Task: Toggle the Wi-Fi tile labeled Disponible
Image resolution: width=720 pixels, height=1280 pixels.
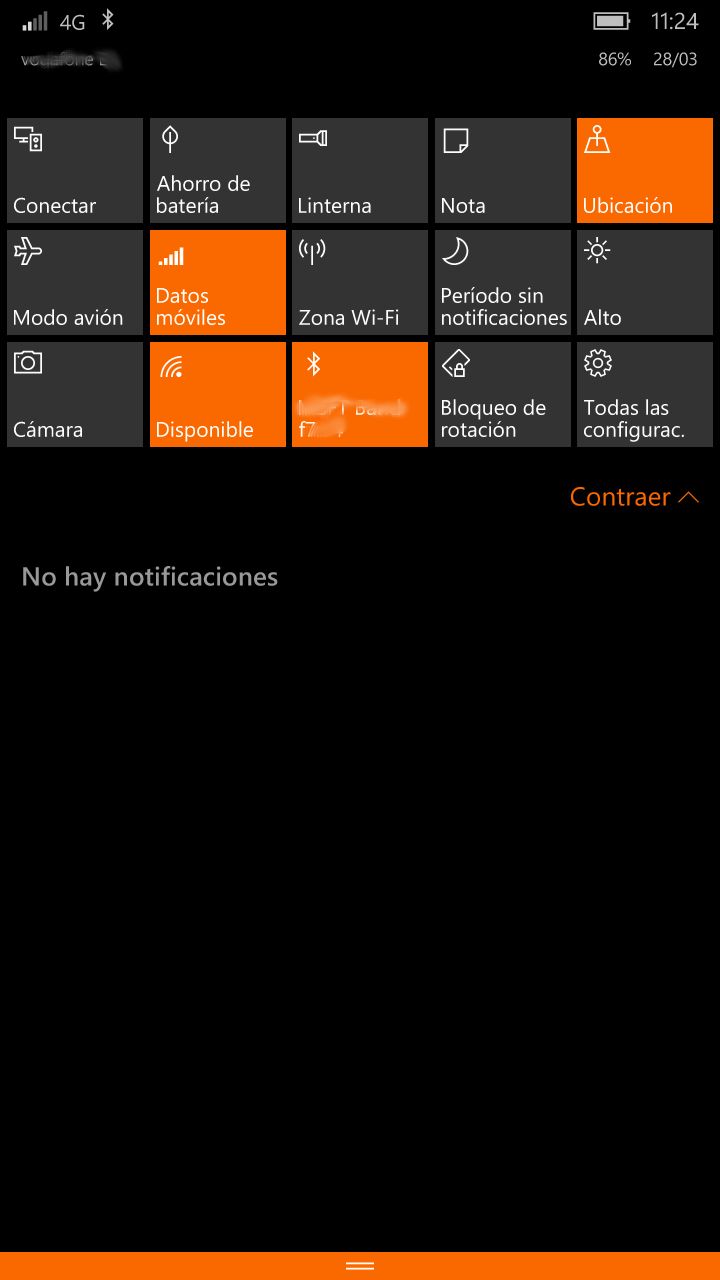Action: click(x=218, y=394)
